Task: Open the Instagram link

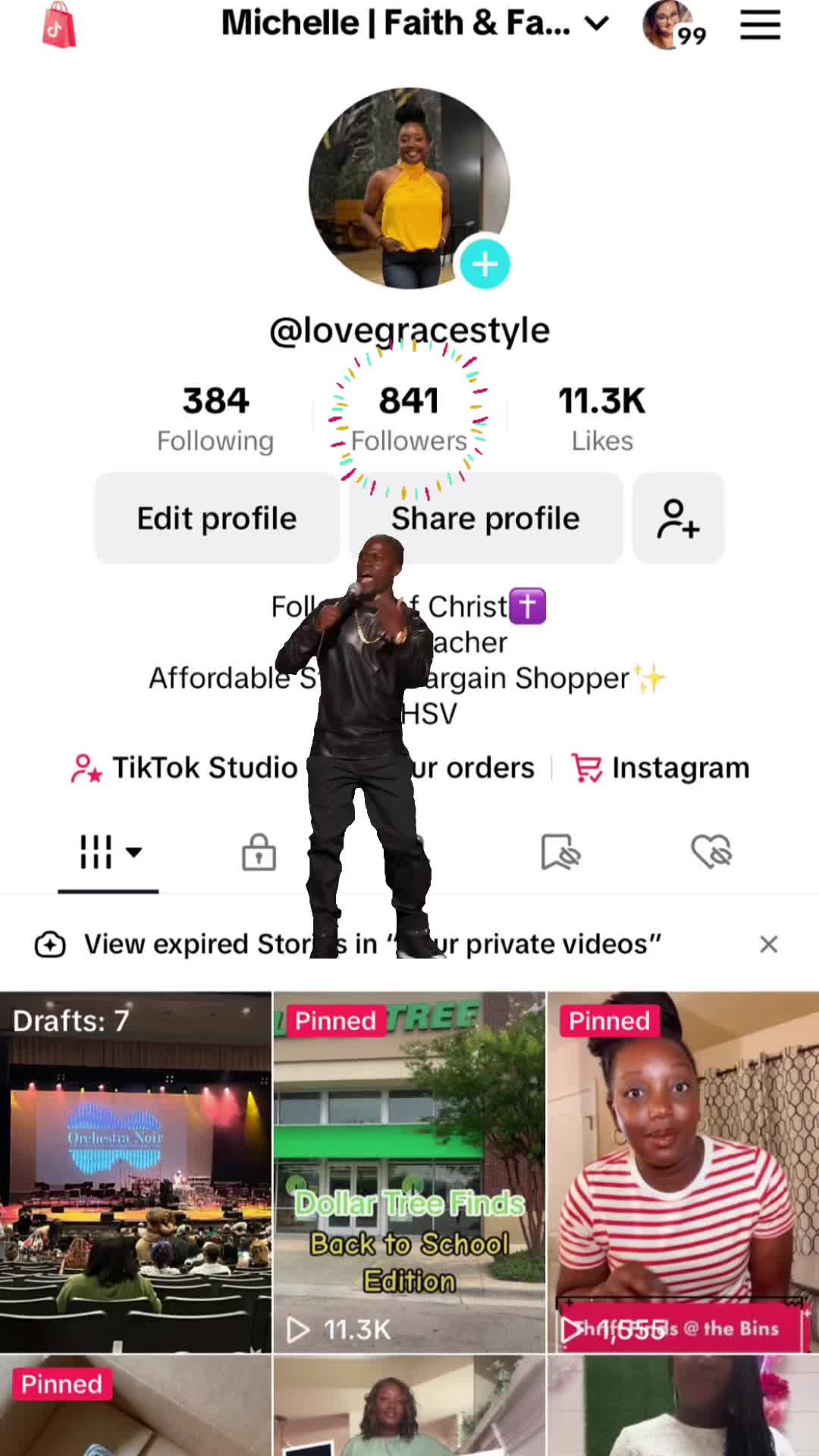Action: [x=660, y=767]
